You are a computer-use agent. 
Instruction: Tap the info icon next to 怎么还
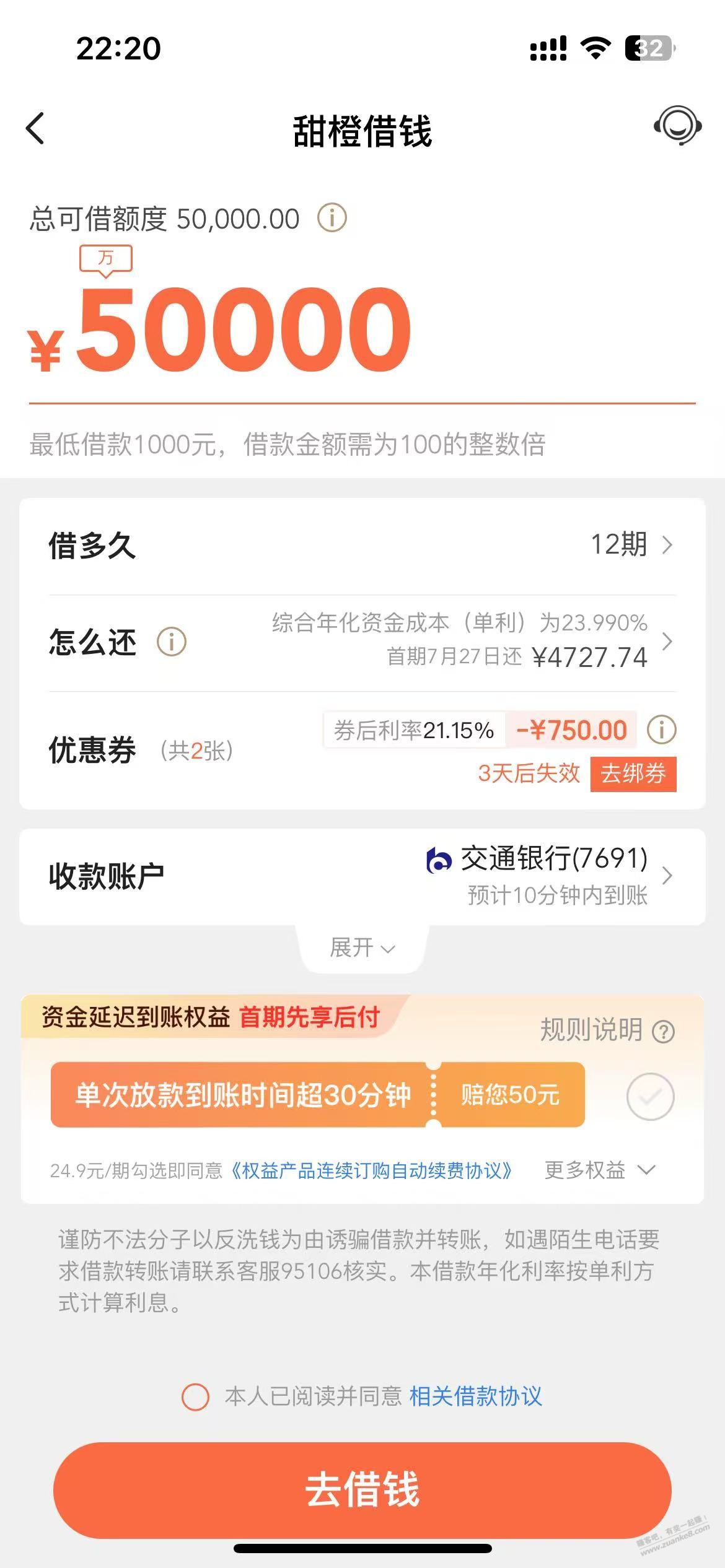tap(172, 642)
